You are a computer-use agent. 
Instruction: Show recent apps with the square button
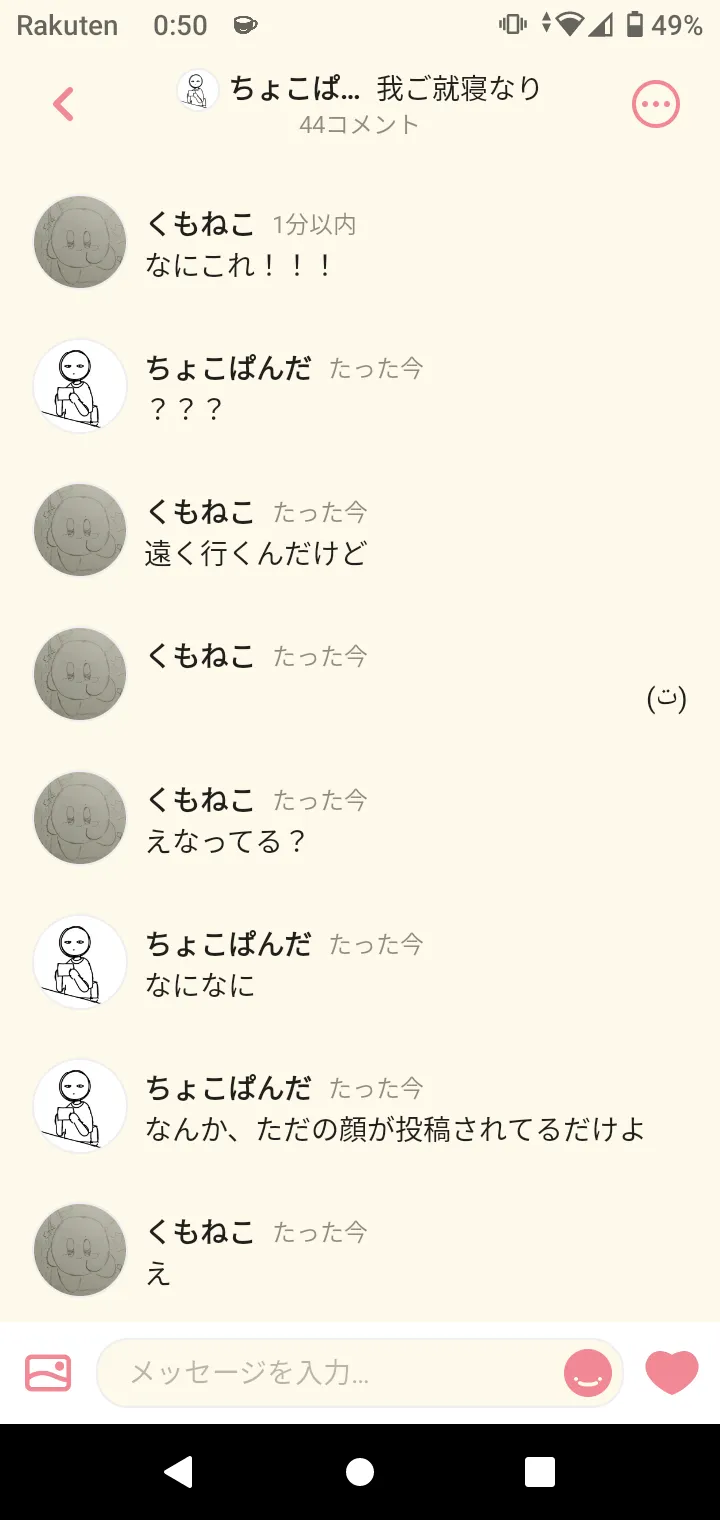pos(540,1472)
